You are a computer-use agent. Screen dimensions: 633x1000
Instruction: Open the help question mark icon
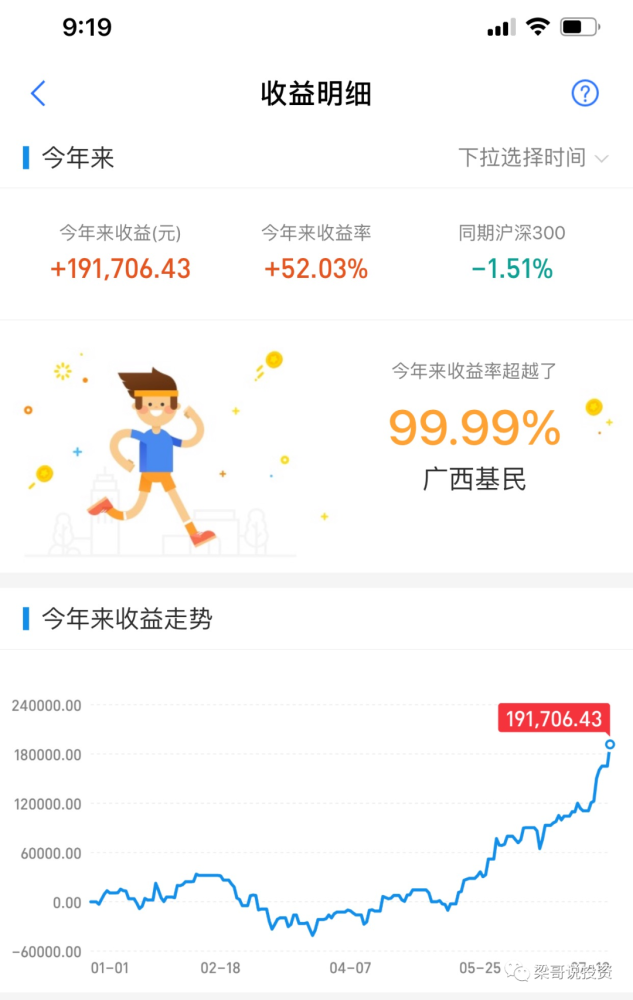tap(584, 93)
